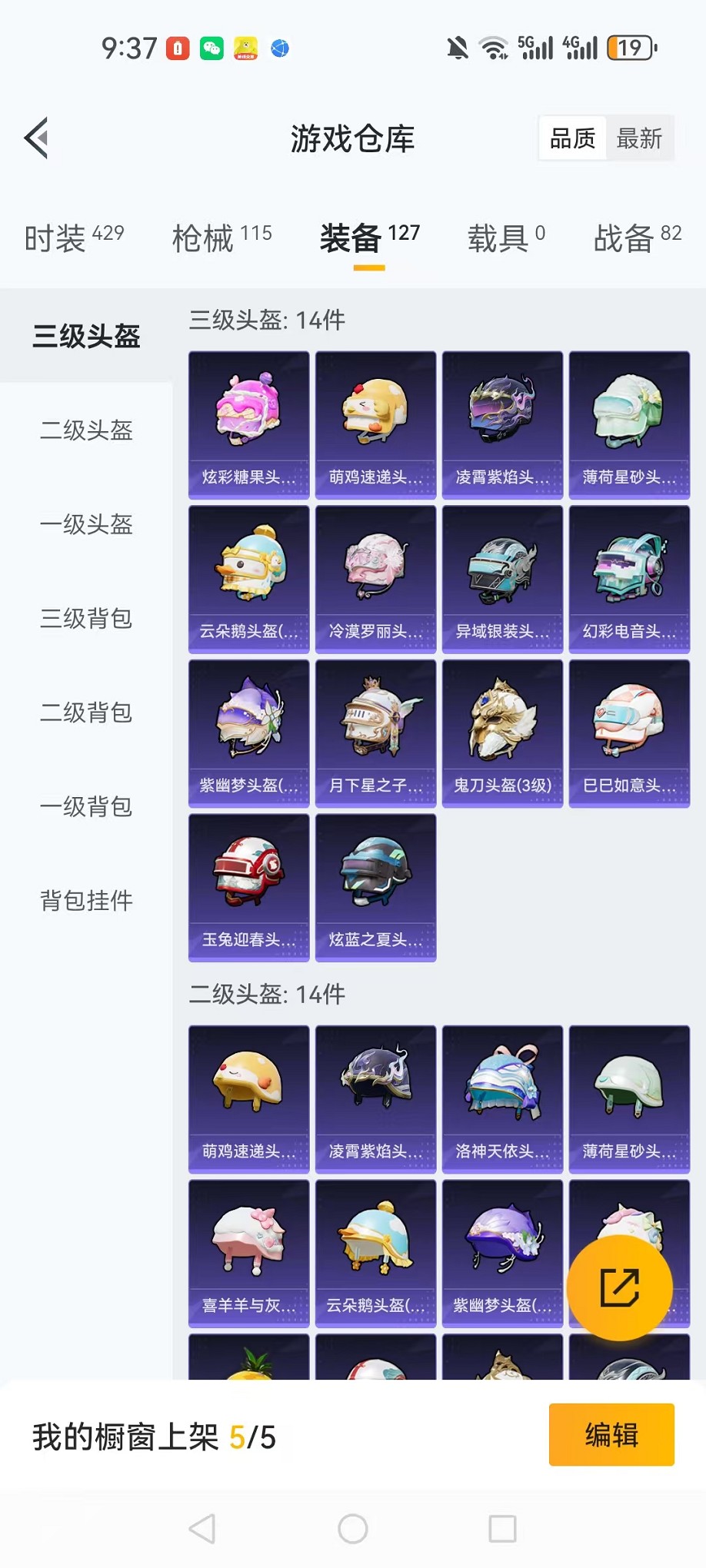
Task: Click the back arrow at top left
Action: click(x=38, y=138)
